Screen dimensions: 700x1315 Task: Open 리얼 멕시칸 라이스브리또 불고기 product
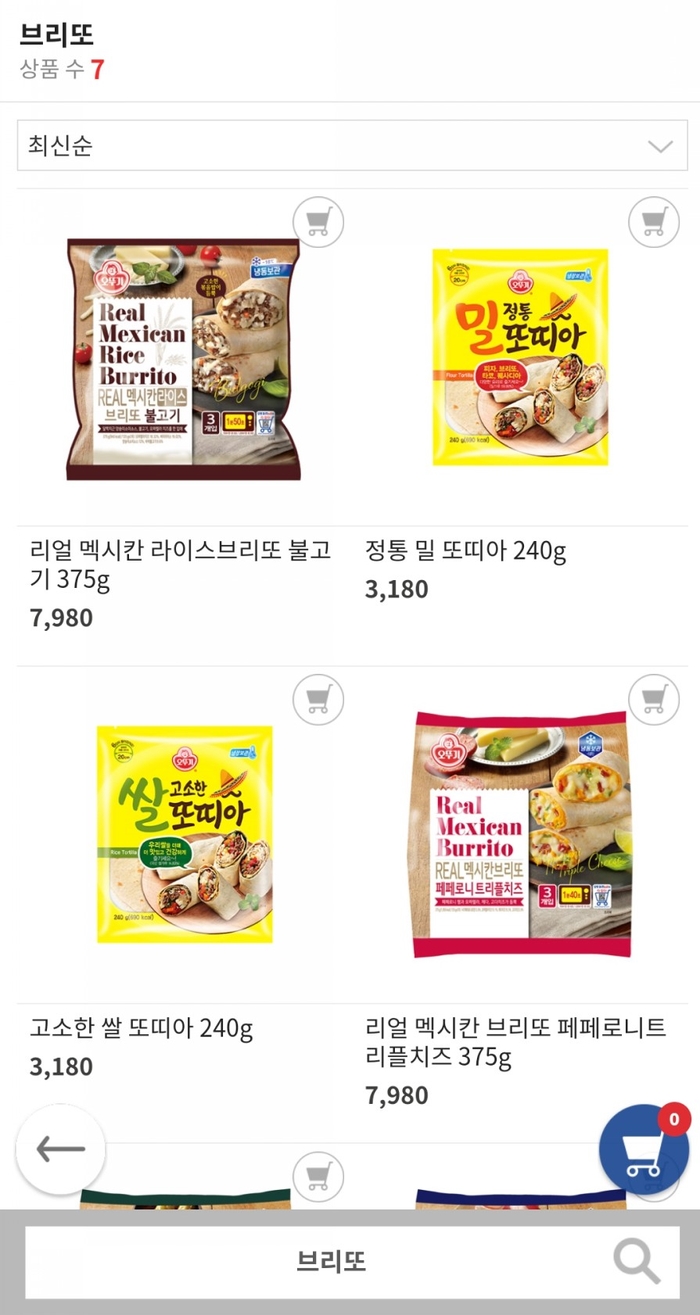pyautogui.click(x=183, y=360)
